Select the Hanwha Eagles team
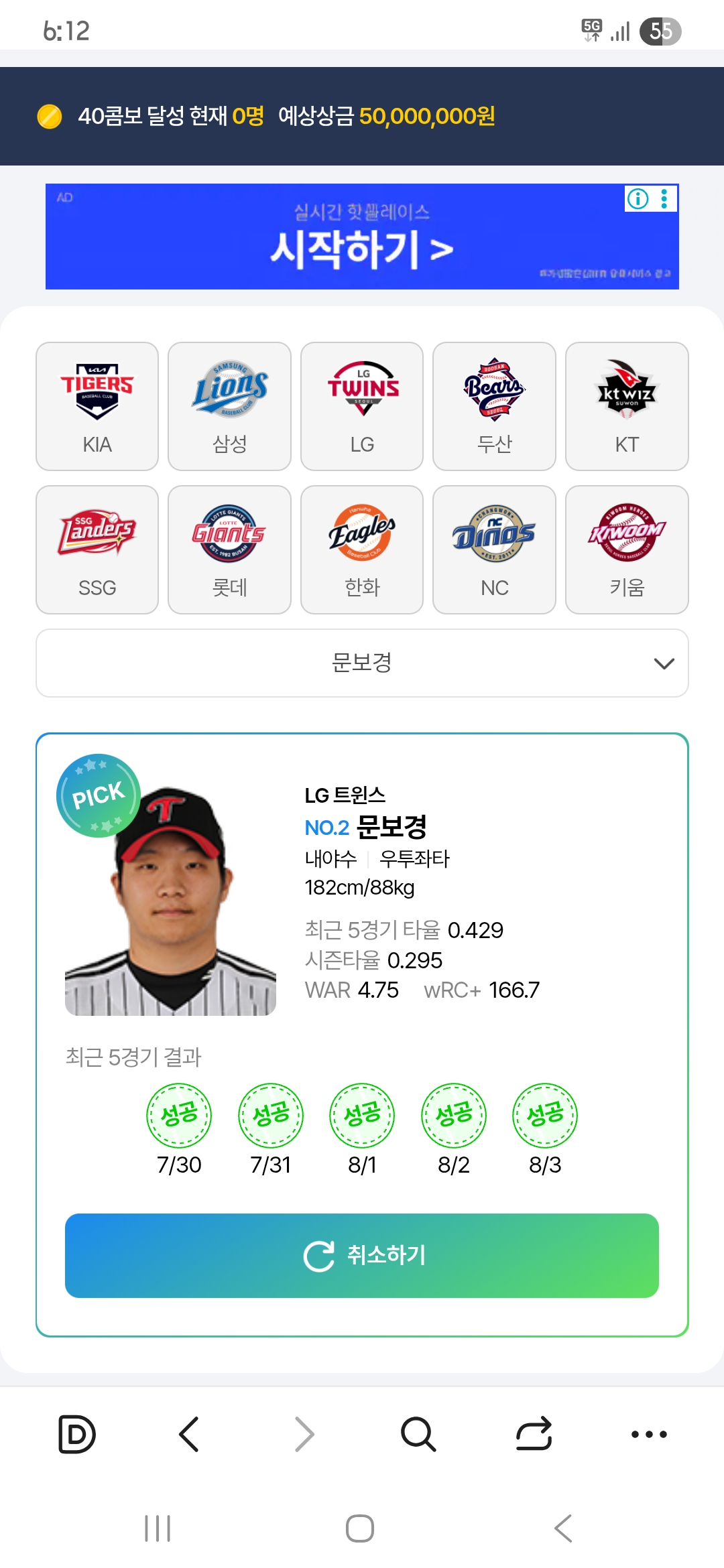 [x=362, y=549]
